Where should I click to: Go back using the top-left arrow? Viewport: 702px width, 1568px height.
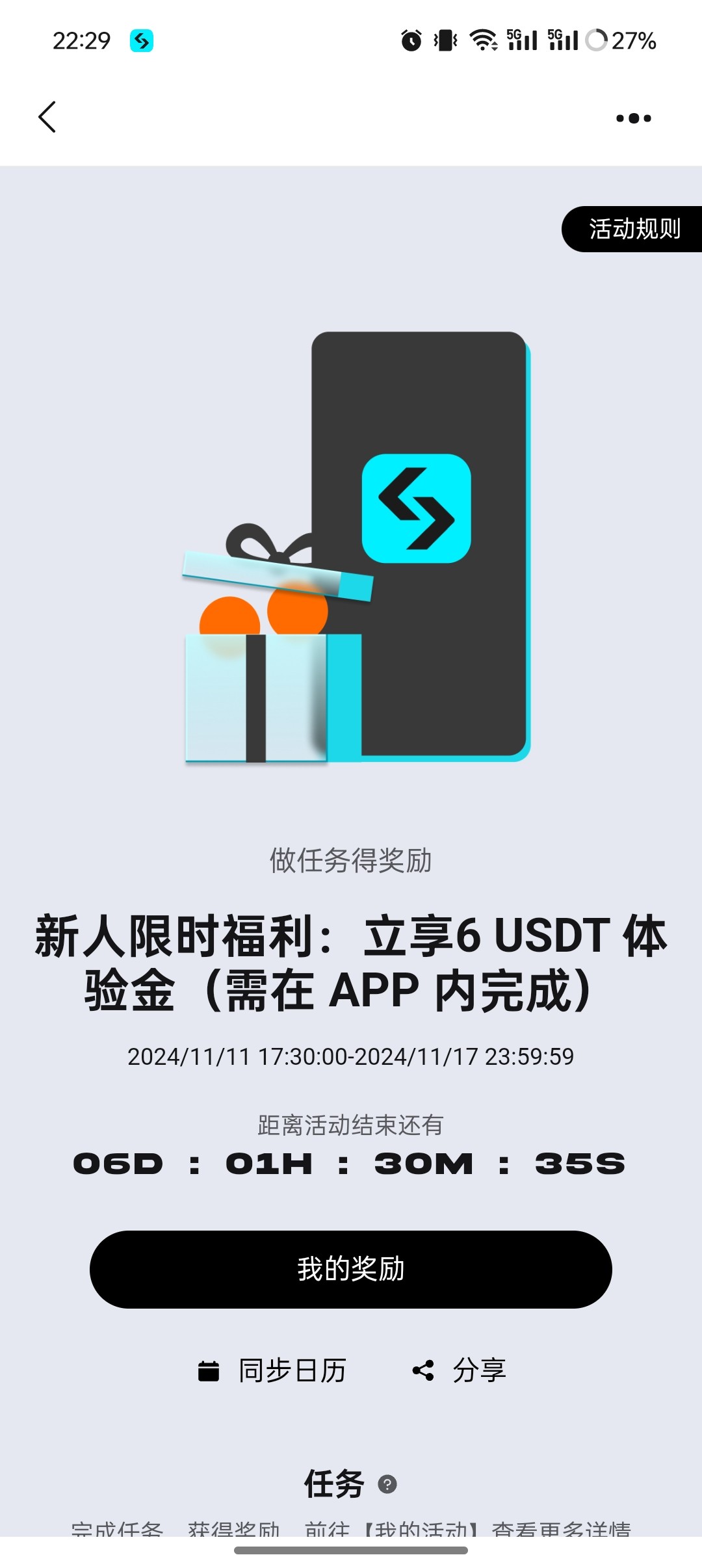point(47,117)
